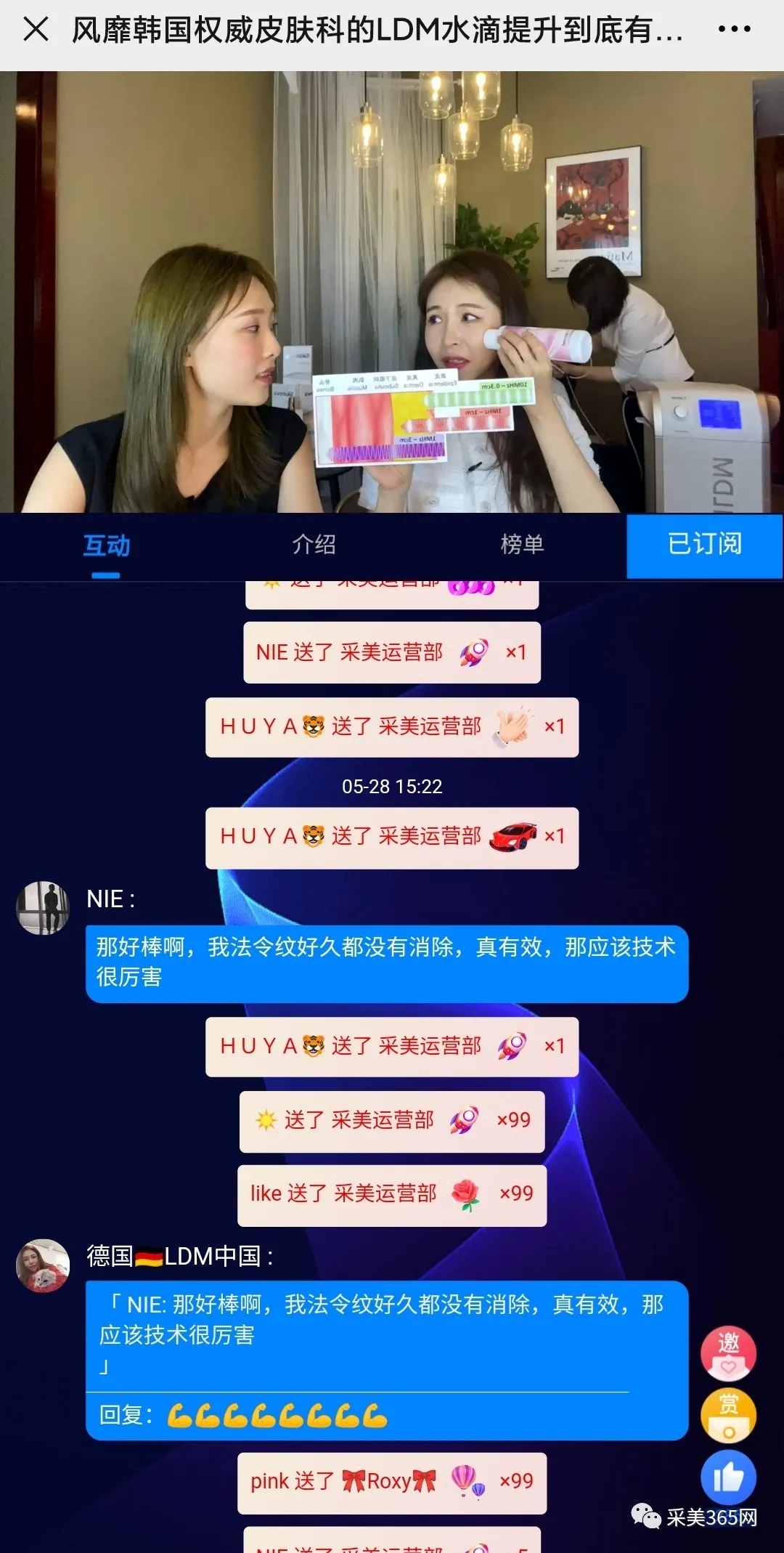This screenshot has width=784, height=1553.
Task: Switch to the 互动 tab
Action: 106,546
